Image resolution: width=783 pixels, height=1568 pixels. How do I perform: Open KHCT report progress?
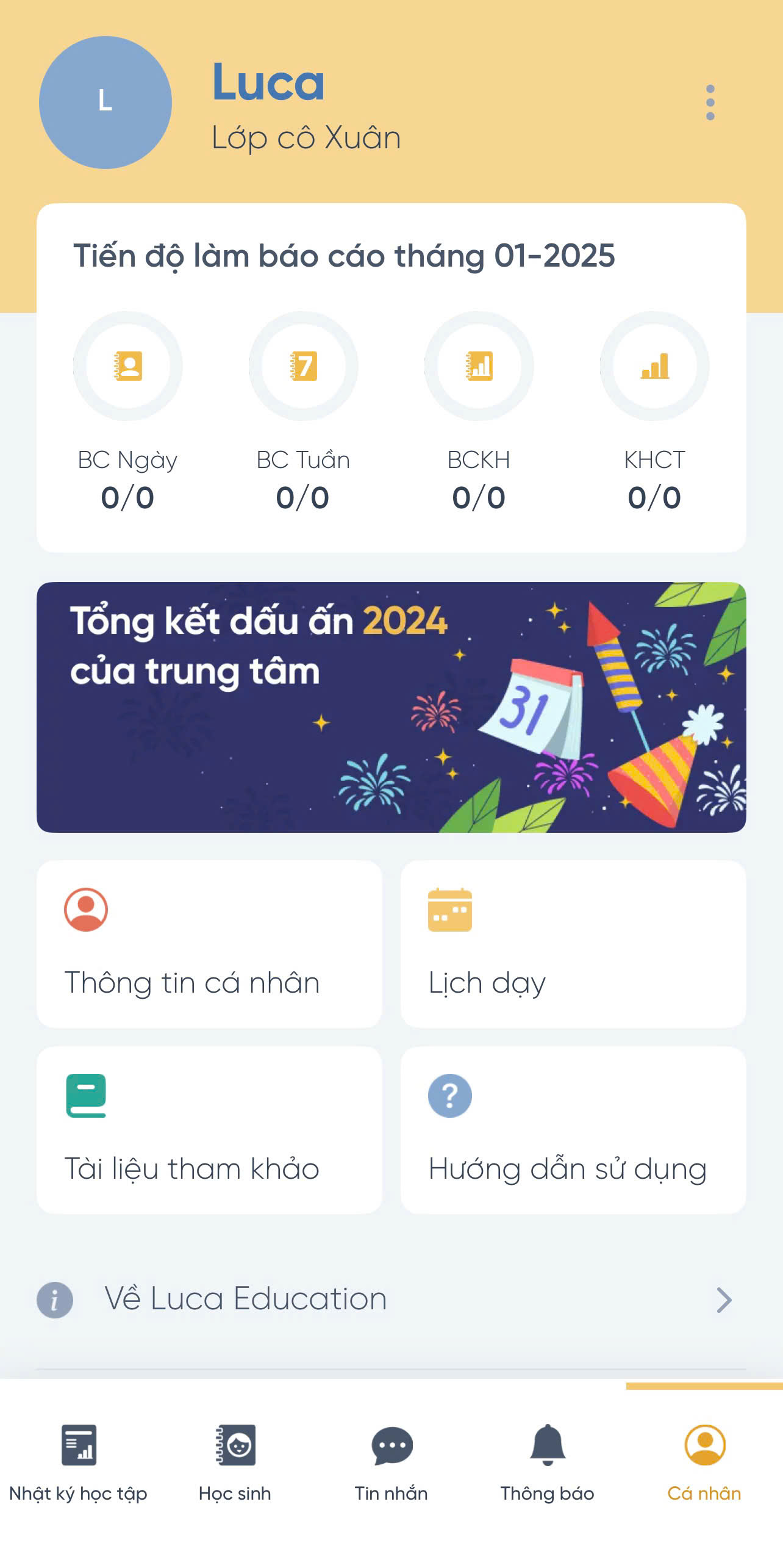(x=654, y=366)
